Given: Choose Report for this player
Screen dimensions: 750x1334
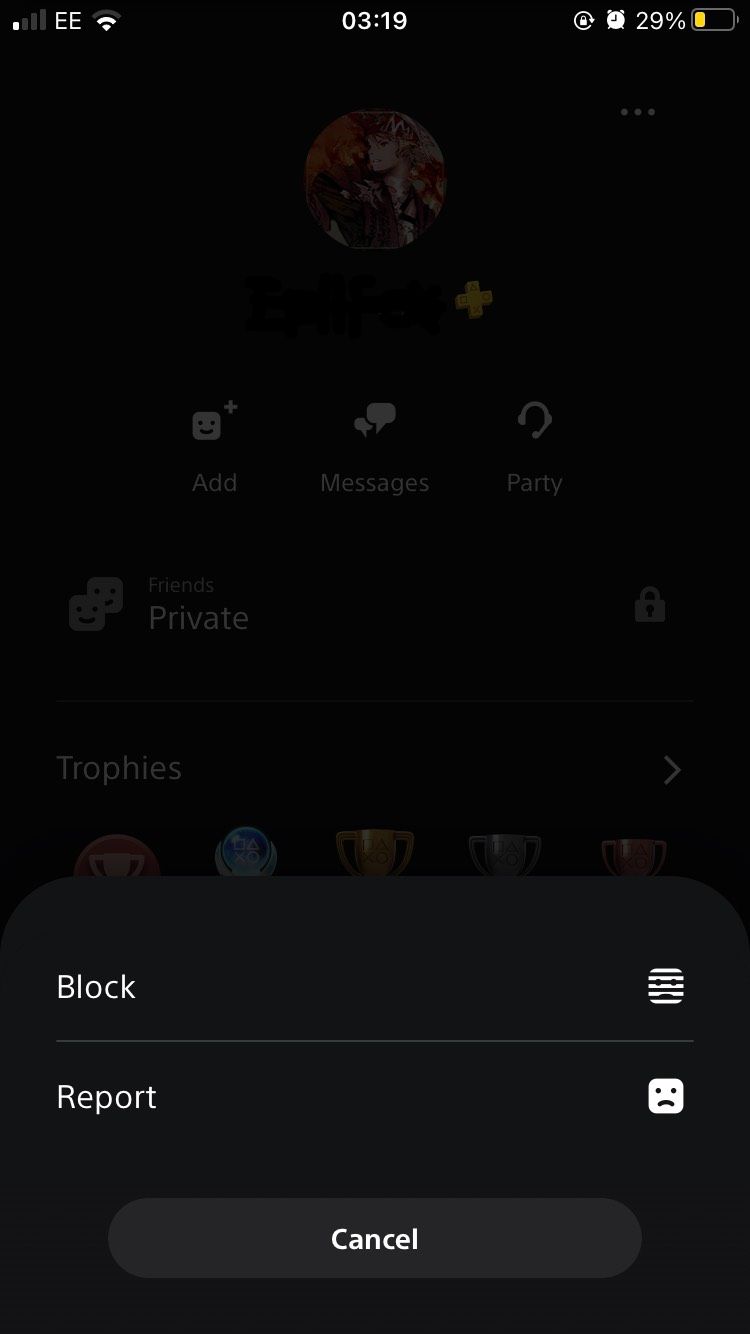Looking at the screenshot, I should 374,1097.
